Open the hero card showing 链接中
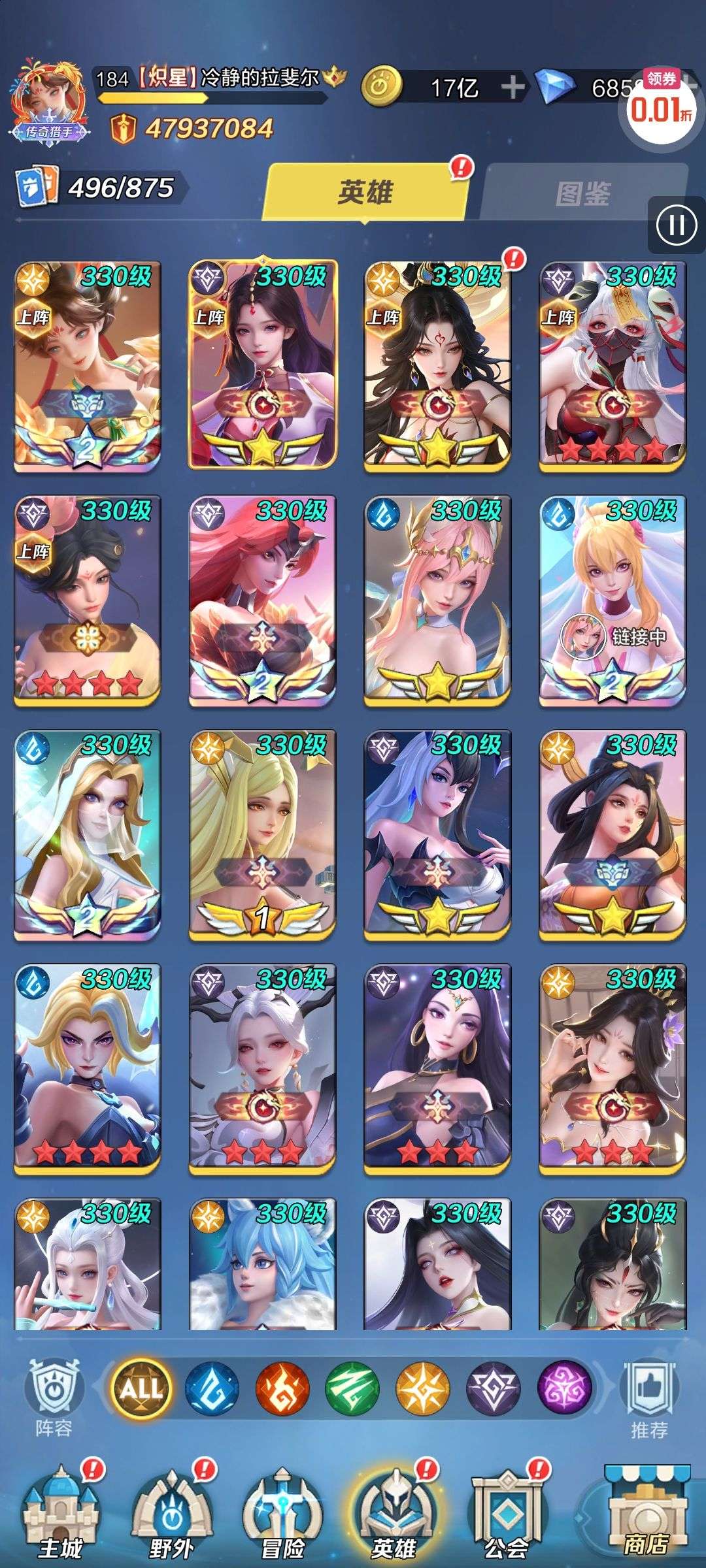Viewport: 706px width, 1568px height. (612, 601)
